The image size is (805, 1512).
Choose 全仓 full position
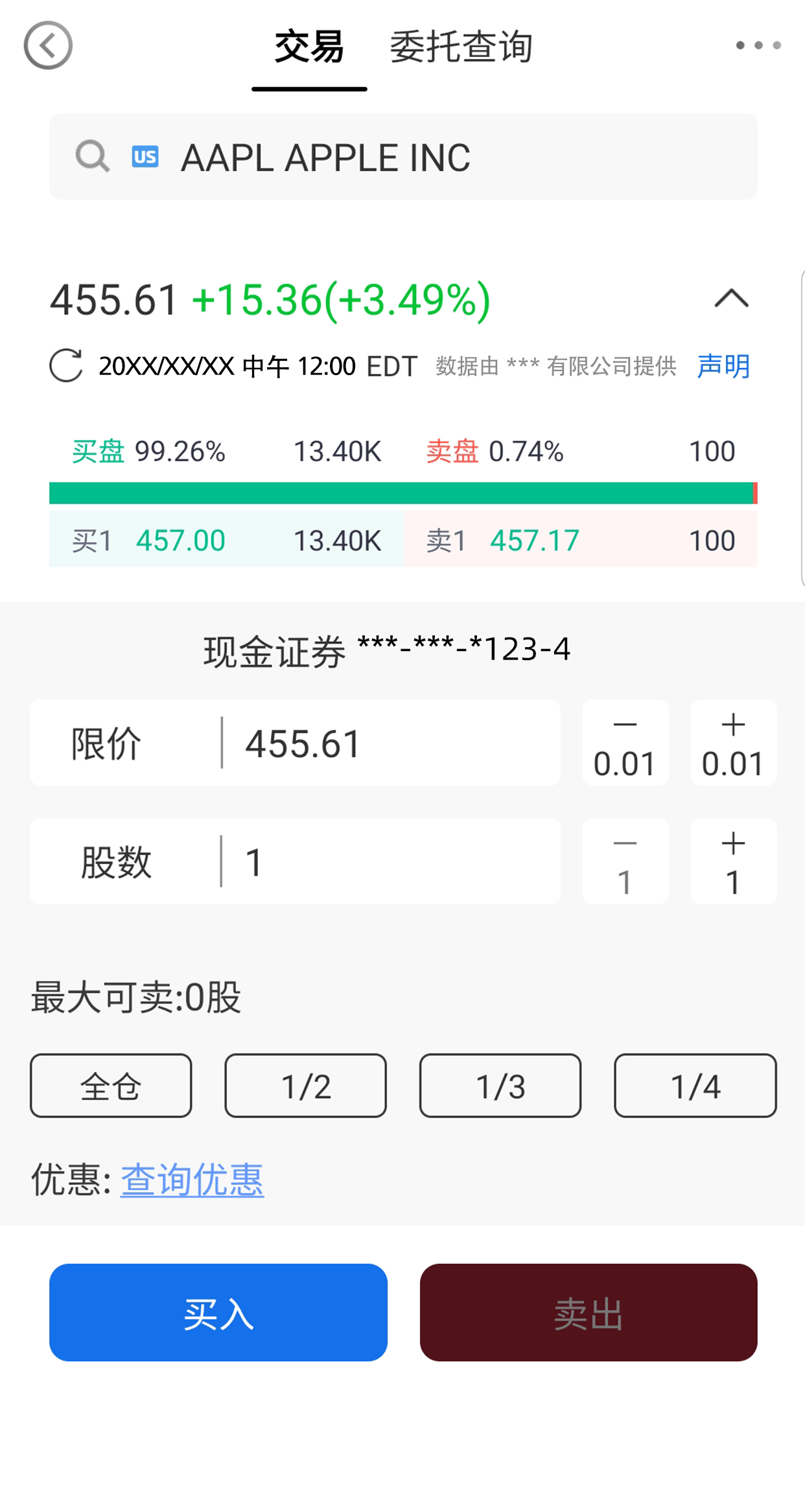pos(111,1086)
